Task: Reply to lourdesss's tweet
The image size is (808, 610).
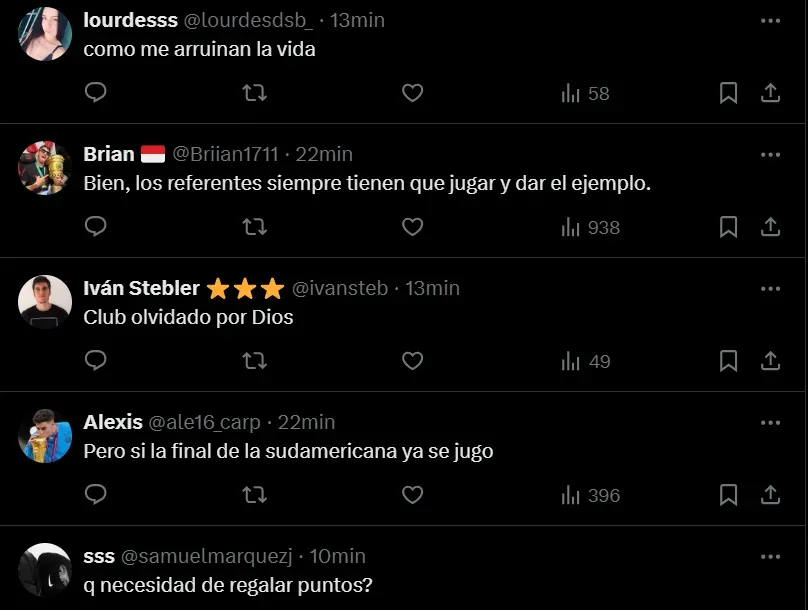Action: click(x=96, y=93)
